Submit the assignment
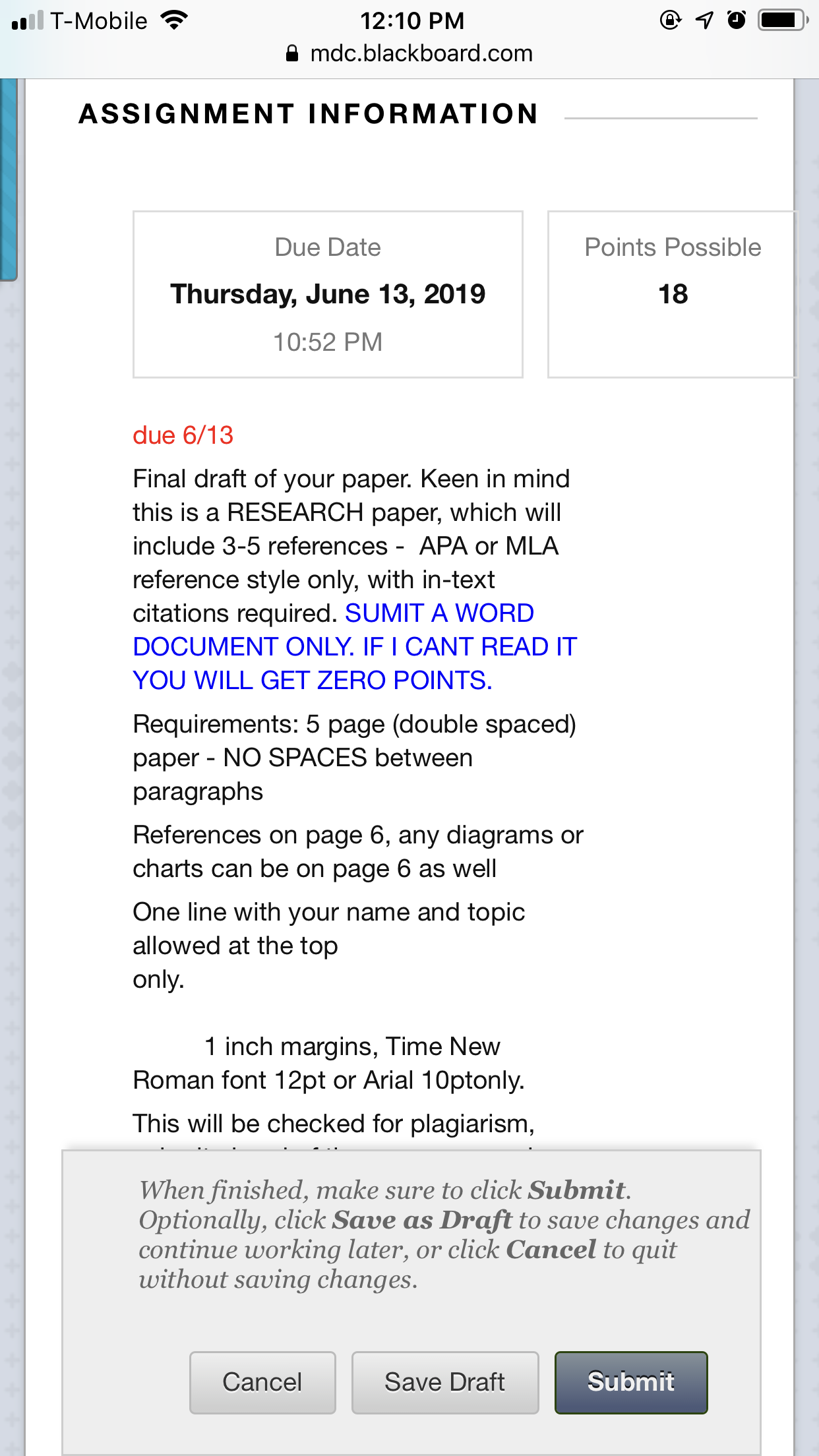The image size is (819, 1456). [631, 1382]
